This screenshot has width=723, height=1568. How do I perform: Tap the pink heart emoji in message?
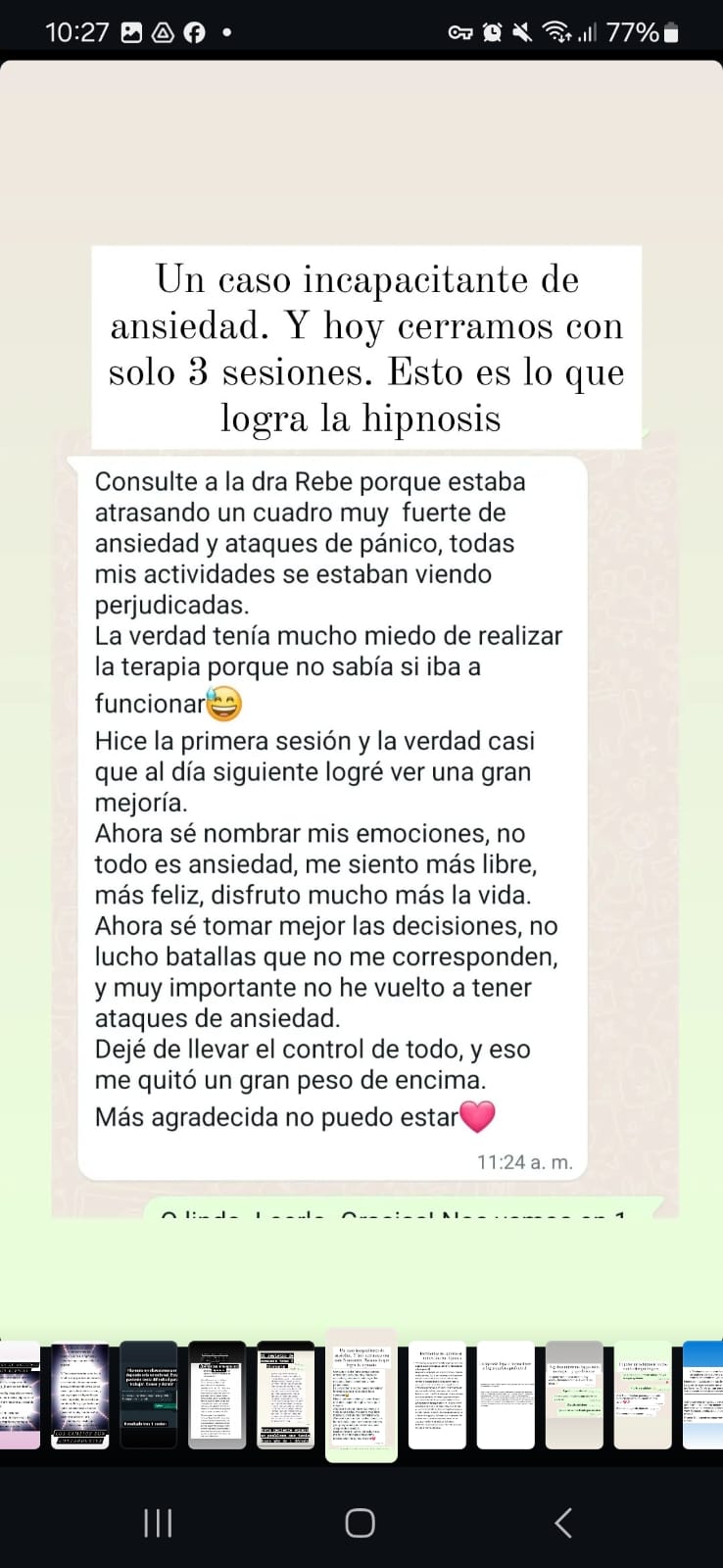[x=477, y=1116]
